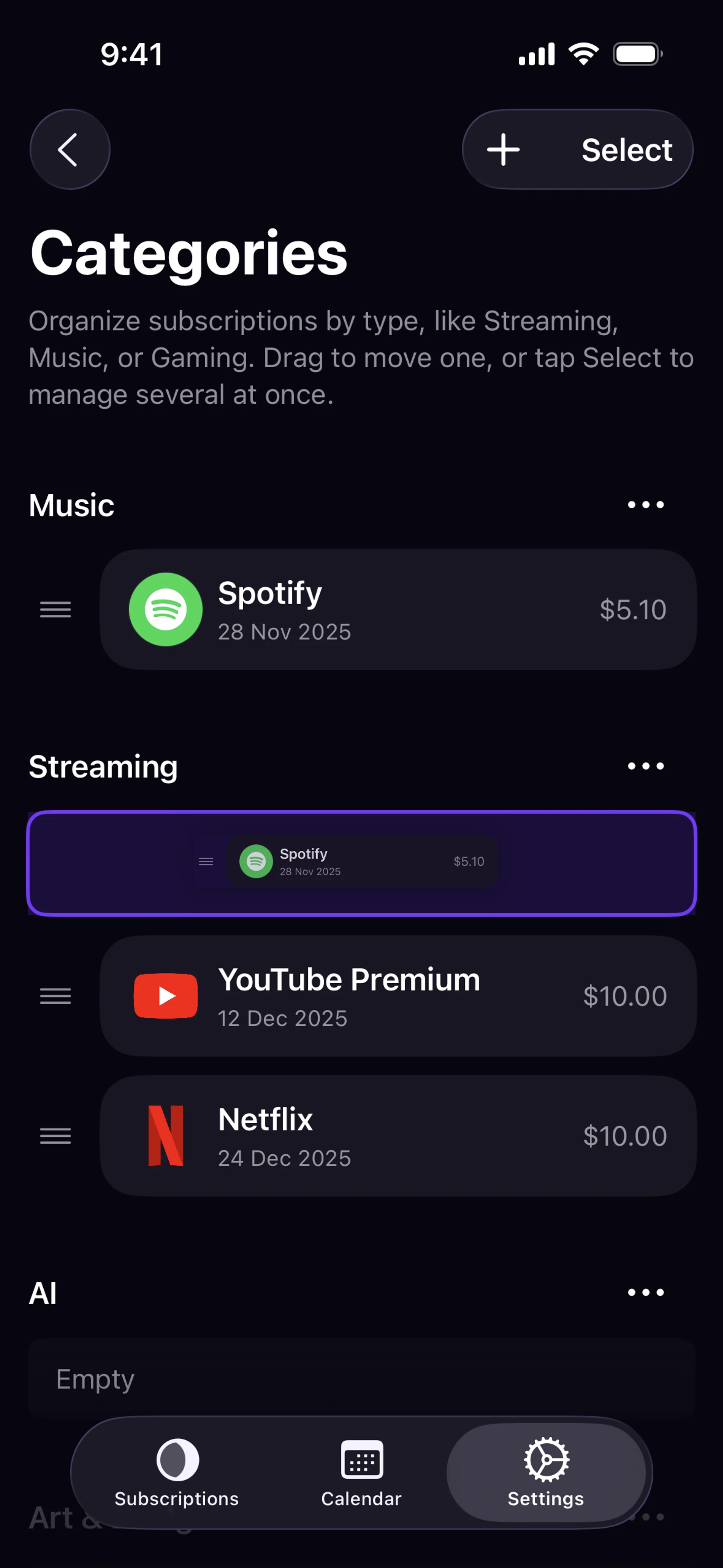Open the Music category options menu
Viewport: 723px width, 1568px height.
[646, 504]
